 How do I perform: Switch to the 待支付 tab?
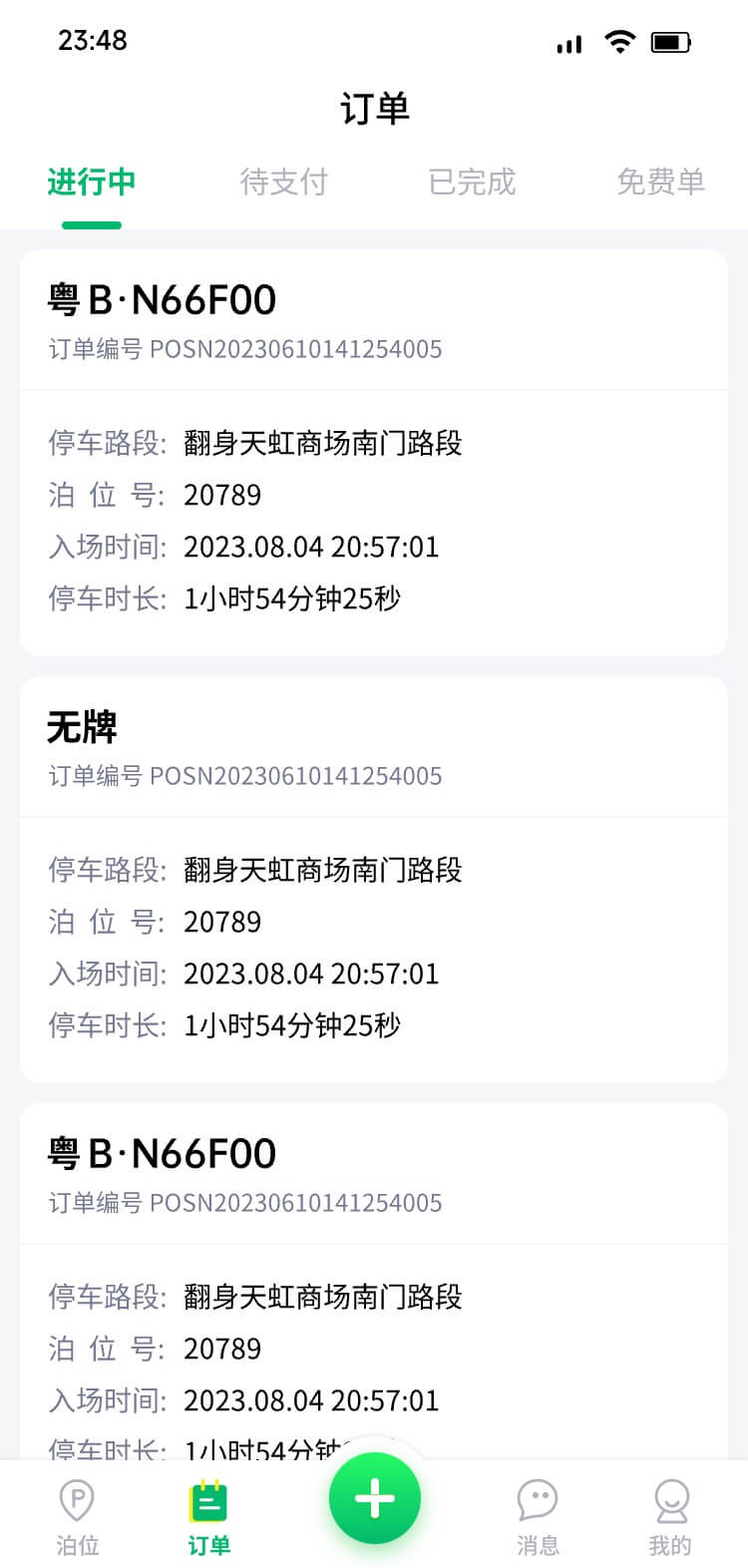(283, 182)
